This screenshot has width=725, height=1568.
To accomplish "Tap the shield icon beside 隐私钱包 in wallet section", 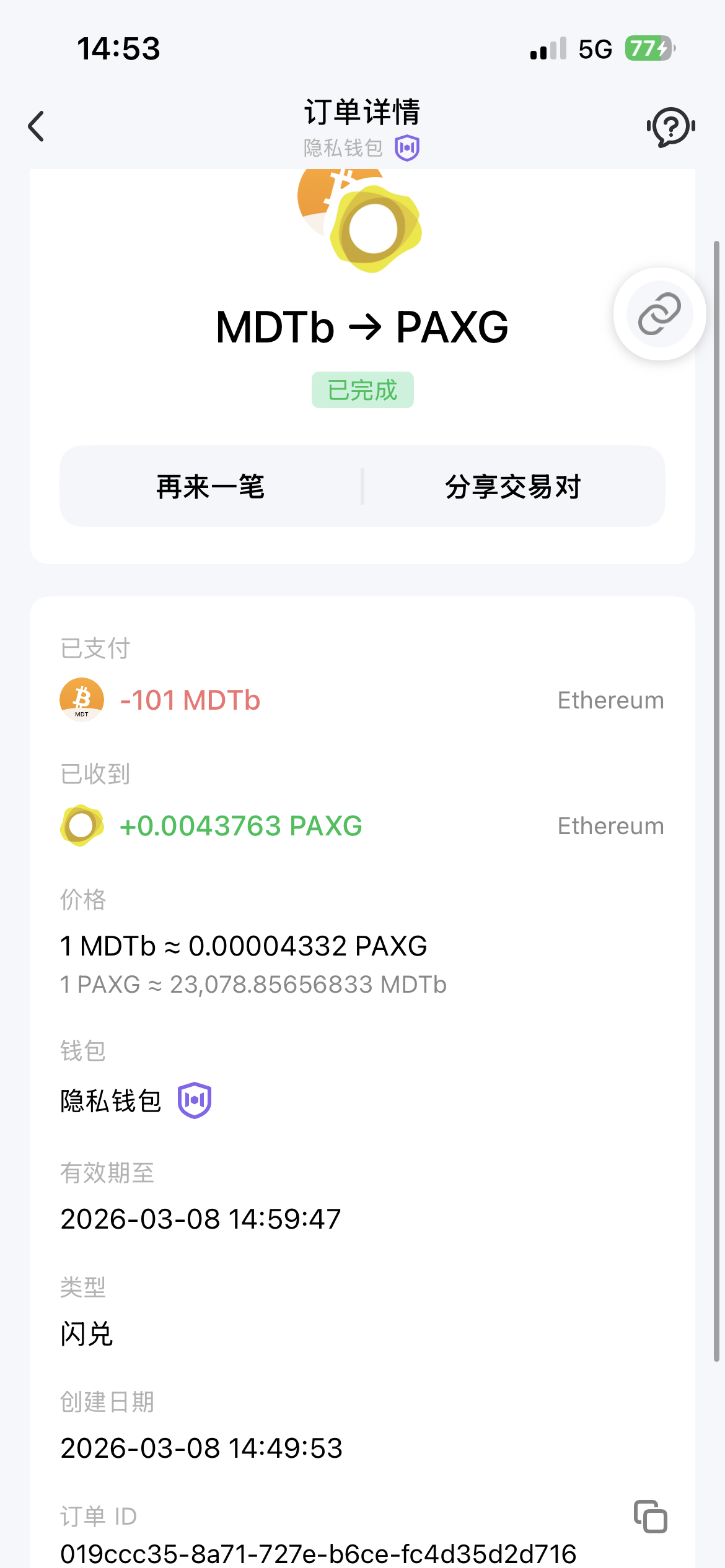I will coord(195,1100).
